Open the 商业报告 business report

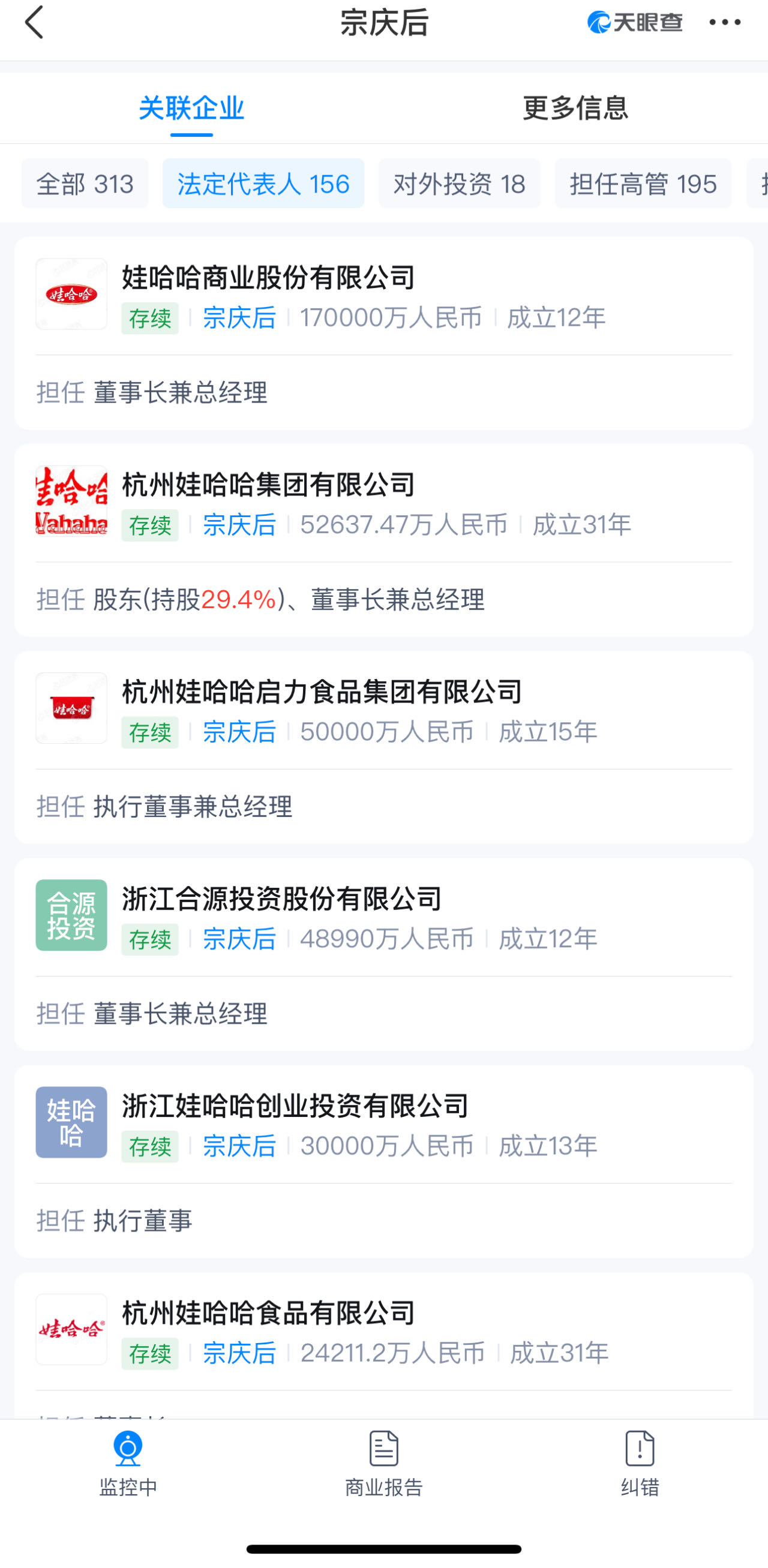pyautogui.click(x=383, y=1464)
